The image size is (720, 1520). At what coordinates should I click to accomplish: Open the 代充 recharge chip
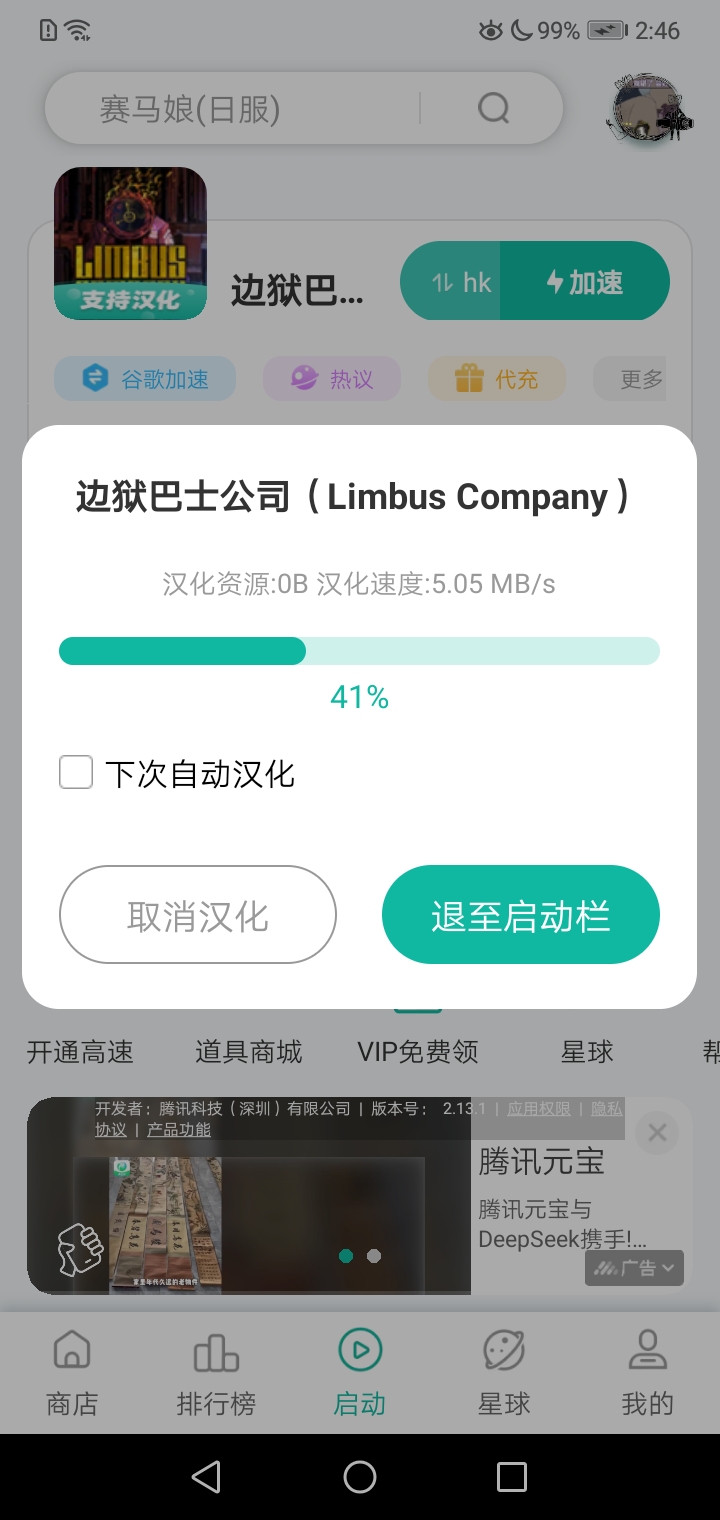(497, 379)
